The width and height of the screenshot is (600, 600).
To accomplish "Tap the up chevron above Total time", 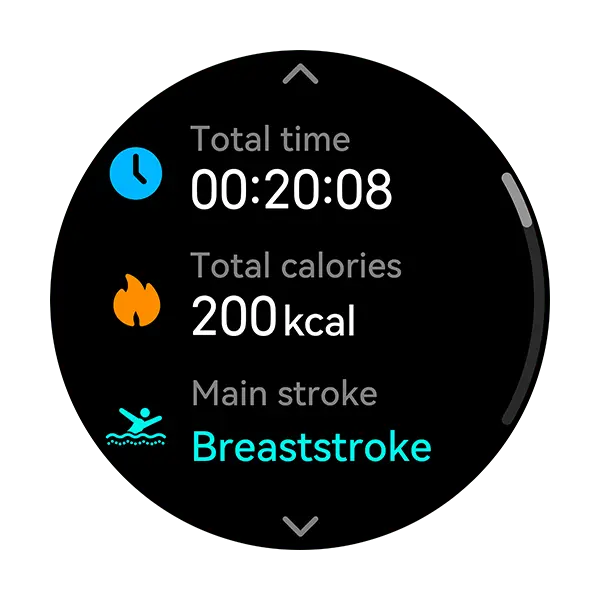I will [300, 74].
